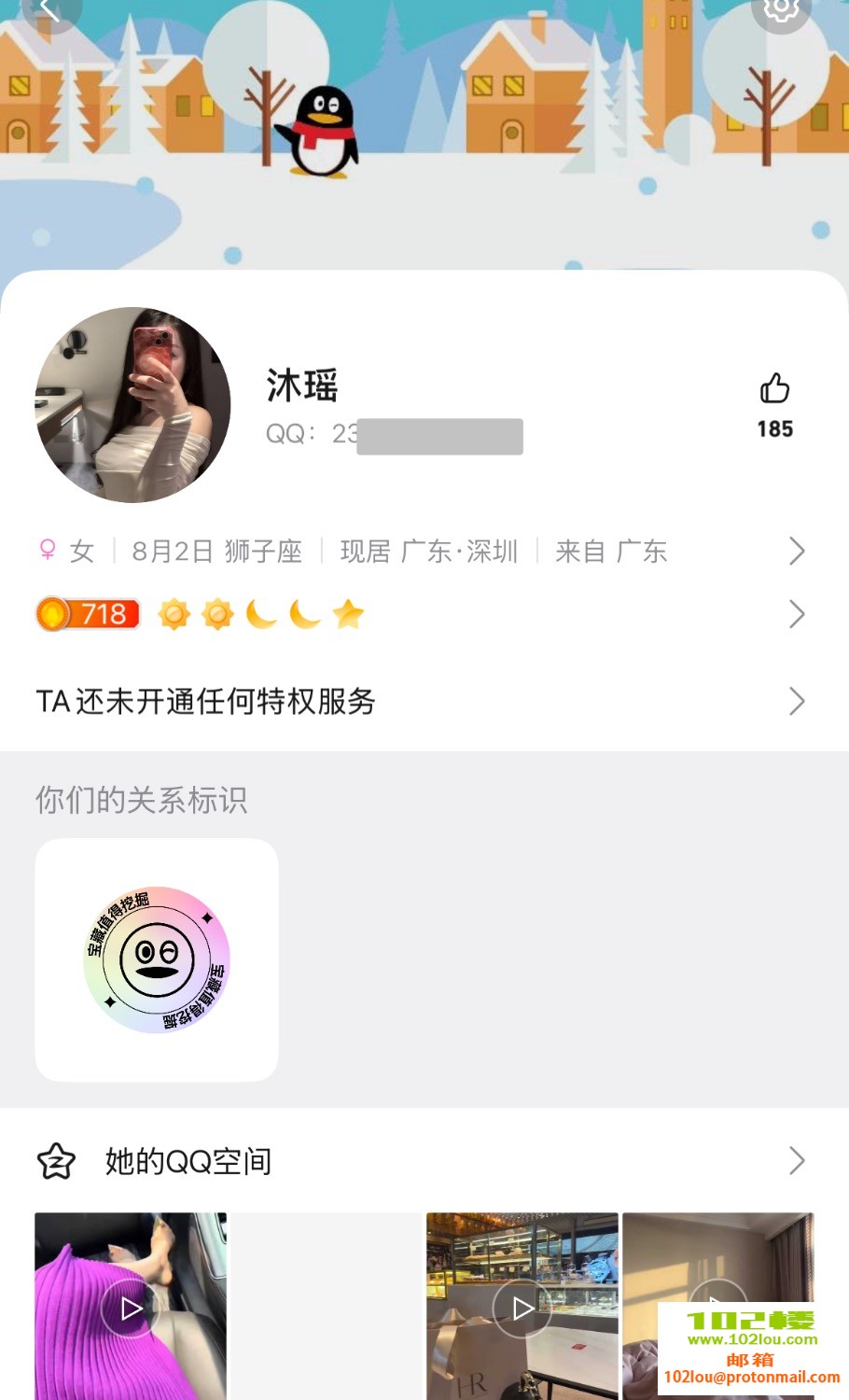Viewport: 849px width, 1400px height.
Task: Like this profile with thumbs-up
Action: pyautogui.click(x=774, y=389)
